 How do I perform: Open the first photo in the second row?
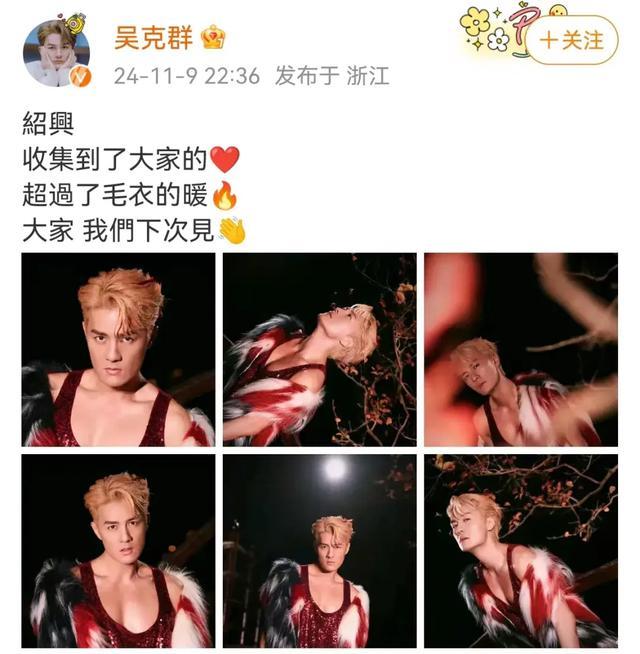pos(118,551)
